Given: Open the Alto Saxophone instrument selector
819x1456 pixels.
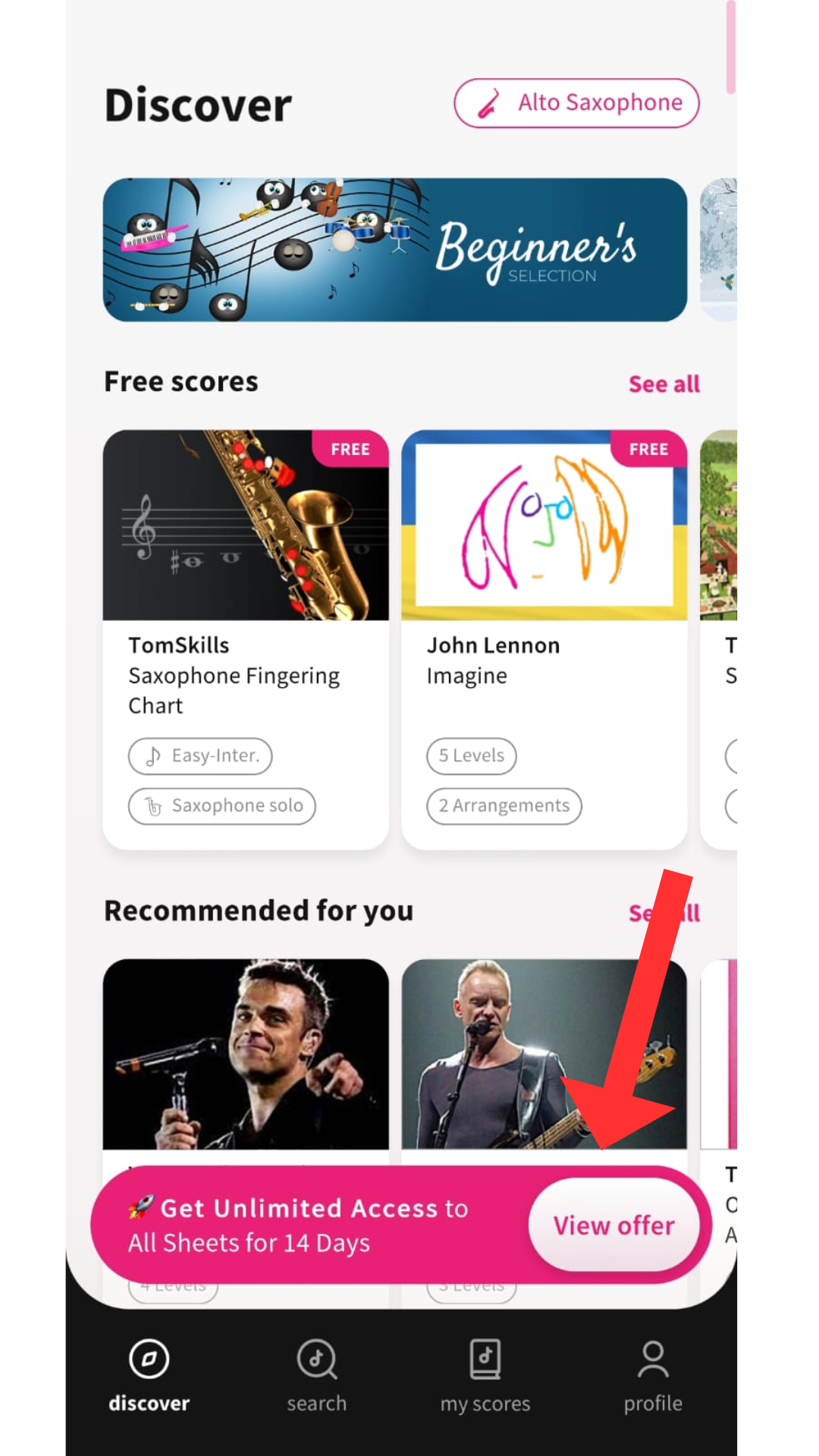Looking at the screenshot, I should (576, 103).
